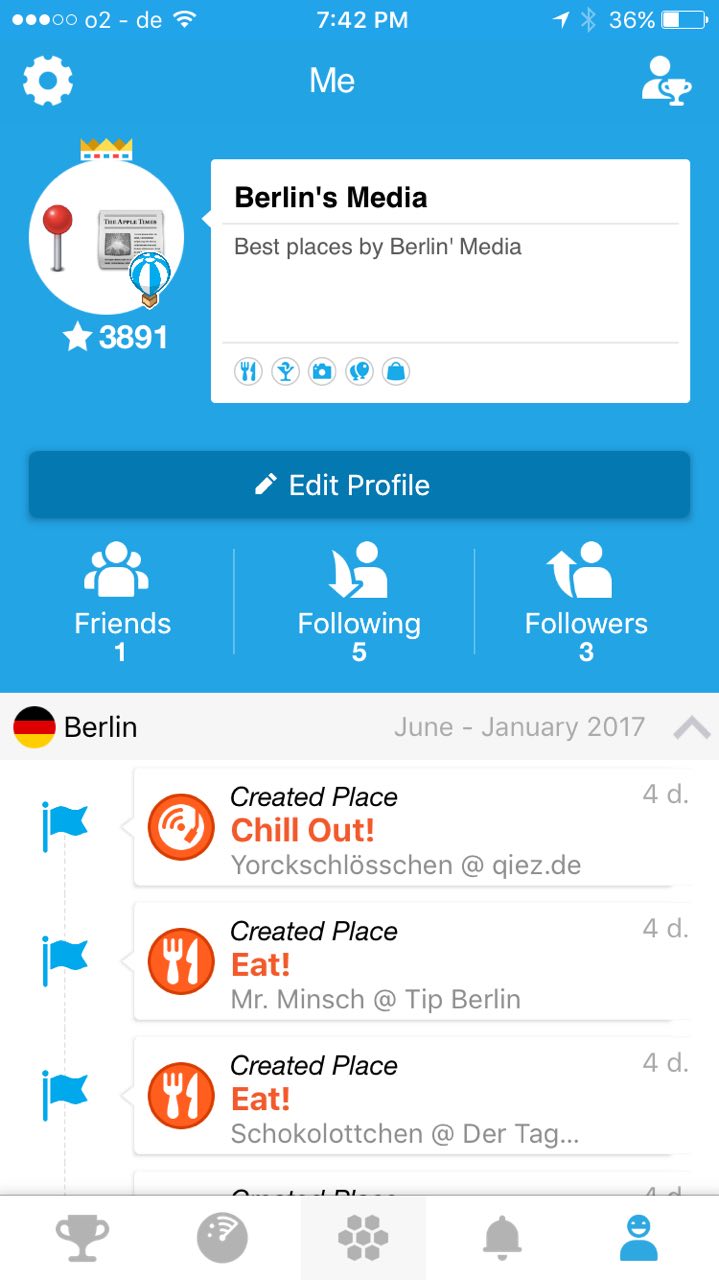The width and height of the screenshot is (719, 1280).
Task: Go to the radar discovery tab
Action: tap(222, 1240)
